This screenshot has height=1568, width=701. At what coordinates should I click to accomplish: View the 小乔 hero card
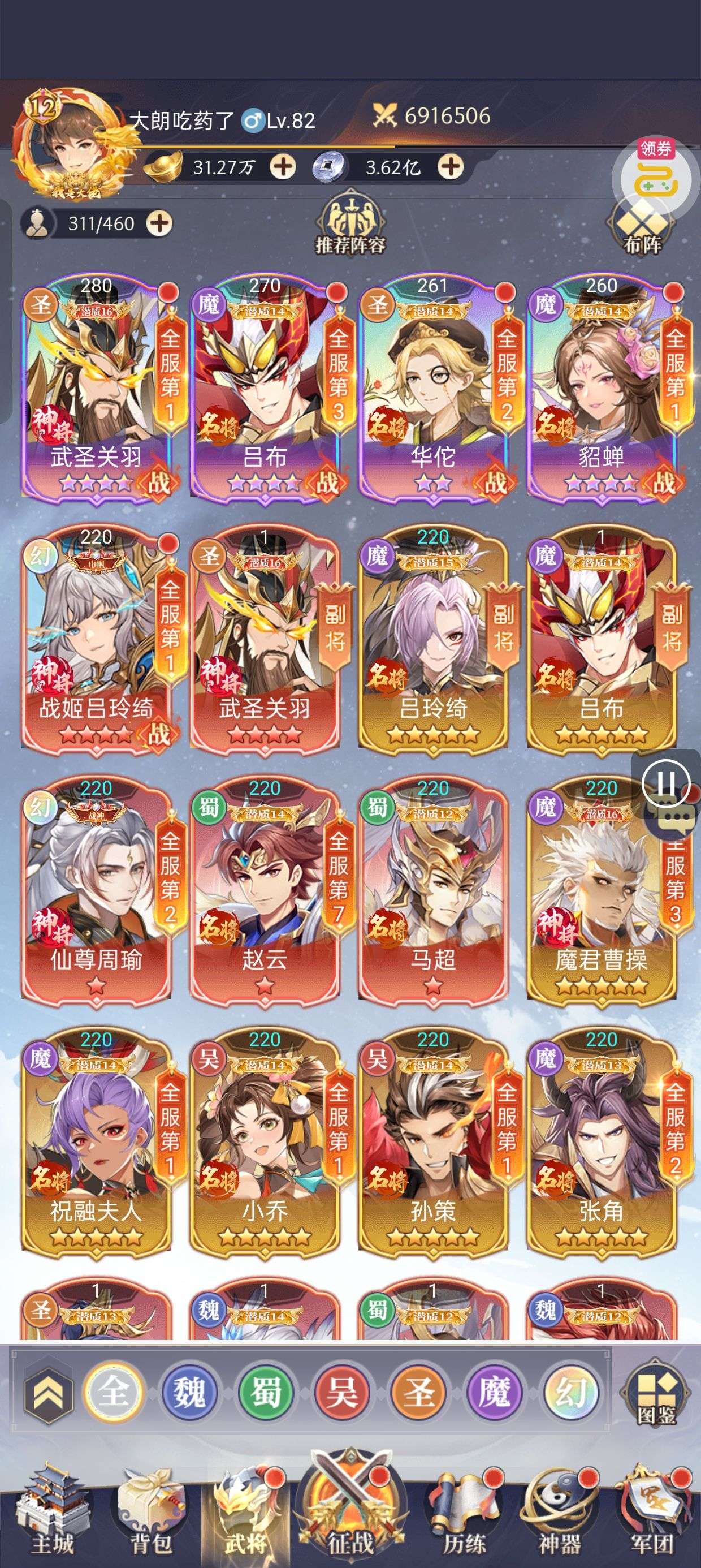(264, 1143)
